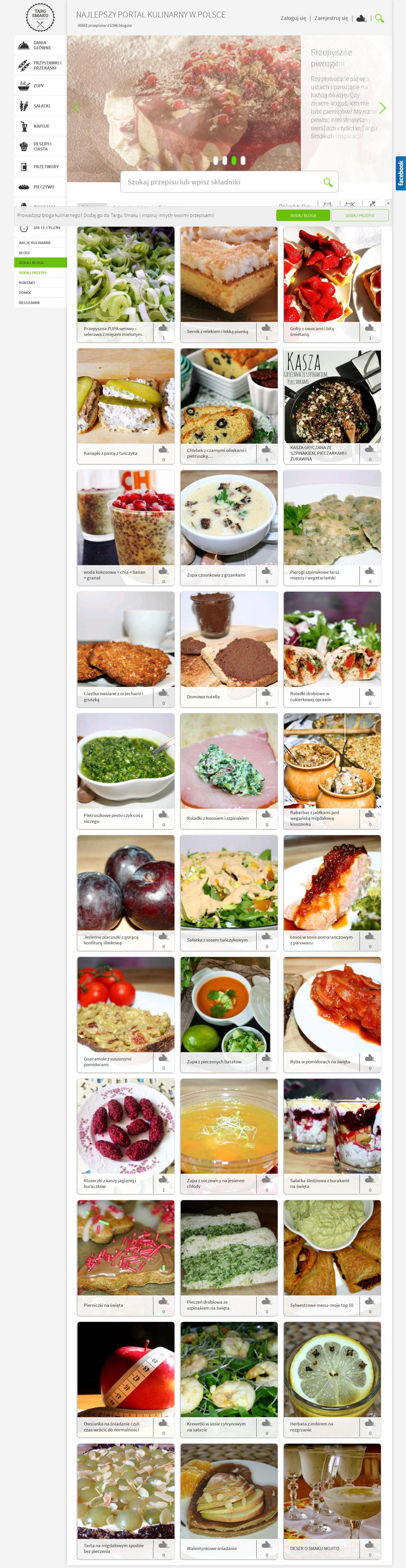This screenshot has width=406, height=1568.
Task: Go to next carousel slide arrow
Action: [x=382, y=108]
